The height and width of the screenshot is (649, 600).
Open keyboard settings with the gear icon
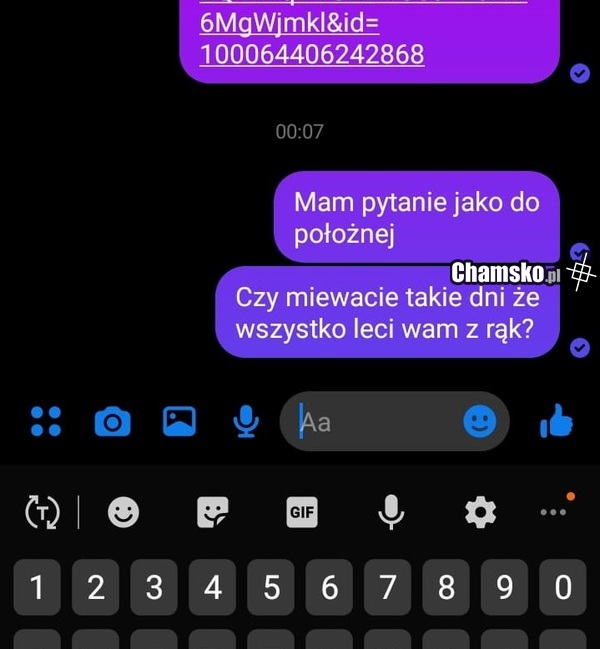[480, 513]
